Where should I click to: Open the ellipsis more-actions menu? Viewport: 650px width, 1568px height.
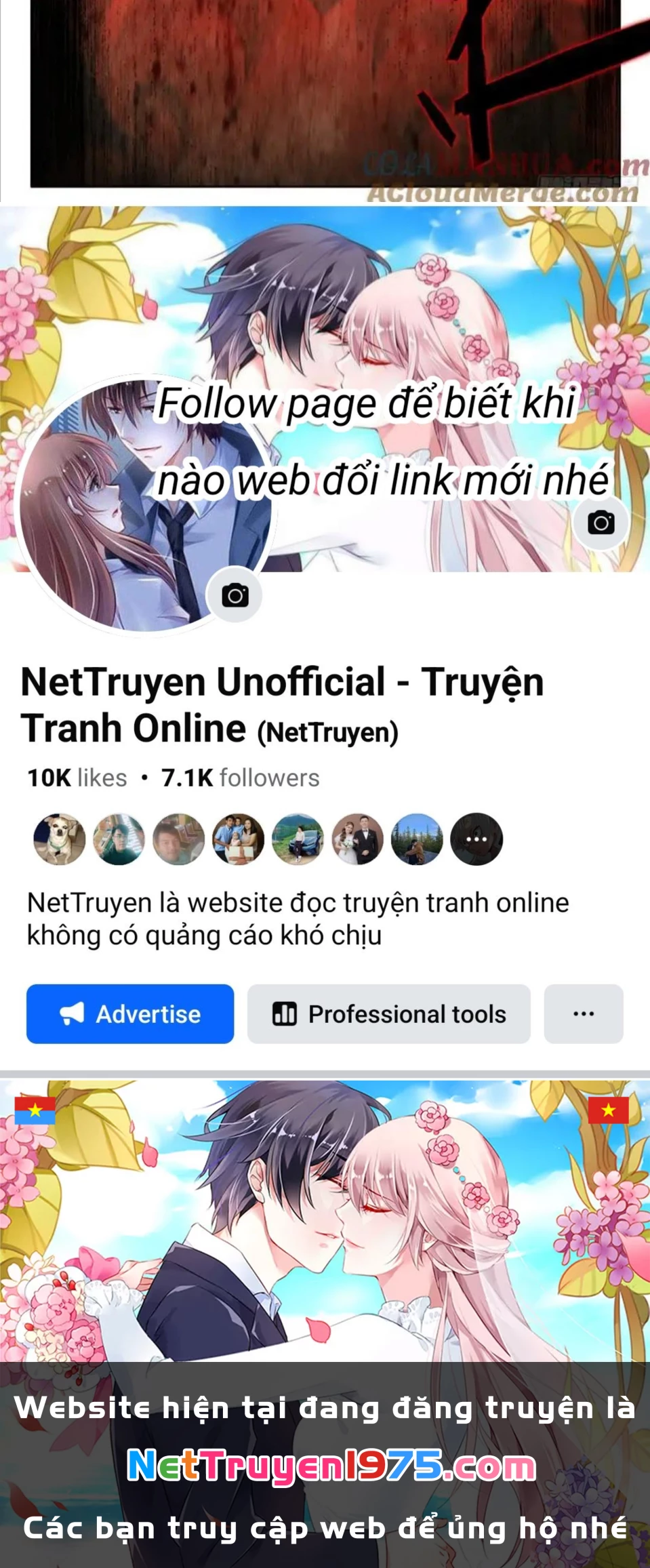coord(583,1013)
